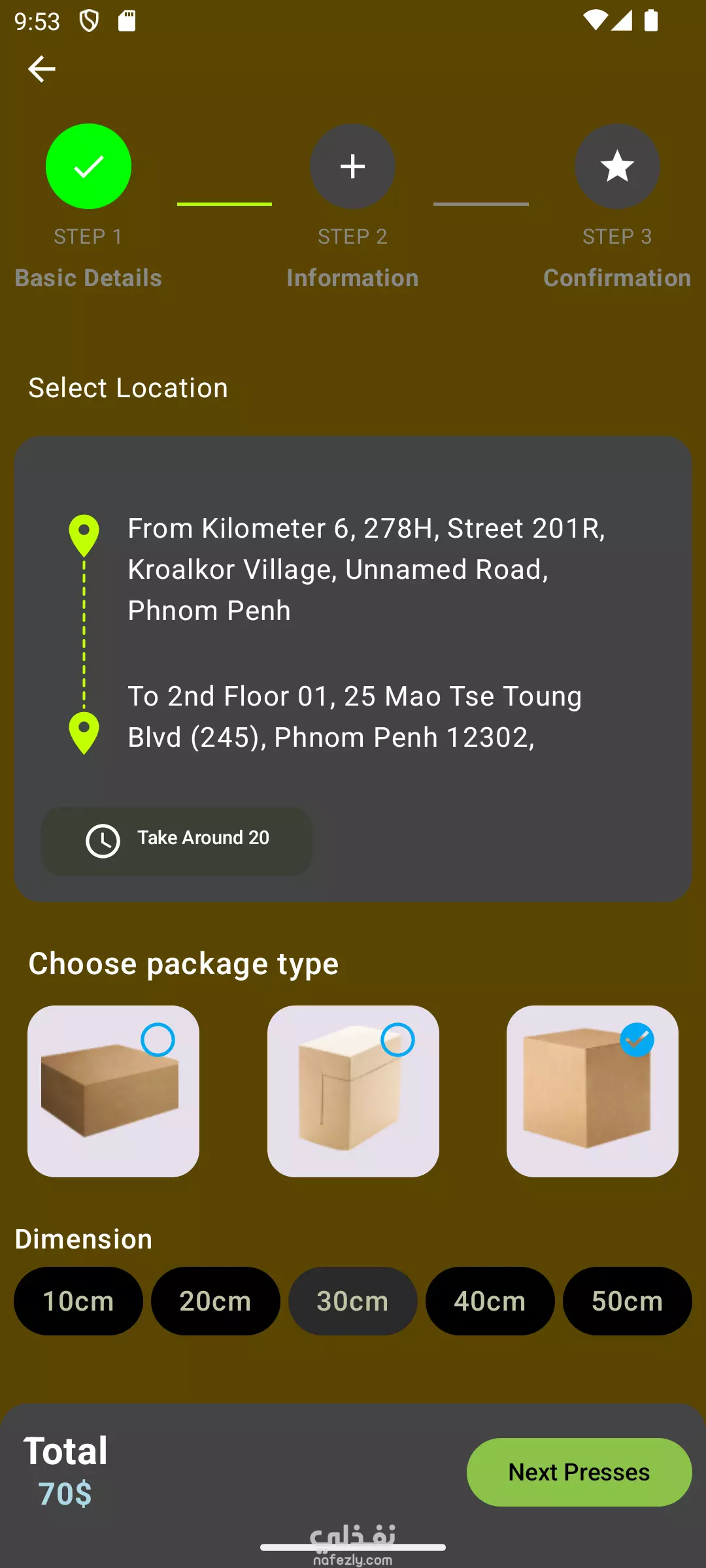The height and width of the screenshot is (1568, 706).
Task: Go back using the top arrow
Action: (41, 69)
